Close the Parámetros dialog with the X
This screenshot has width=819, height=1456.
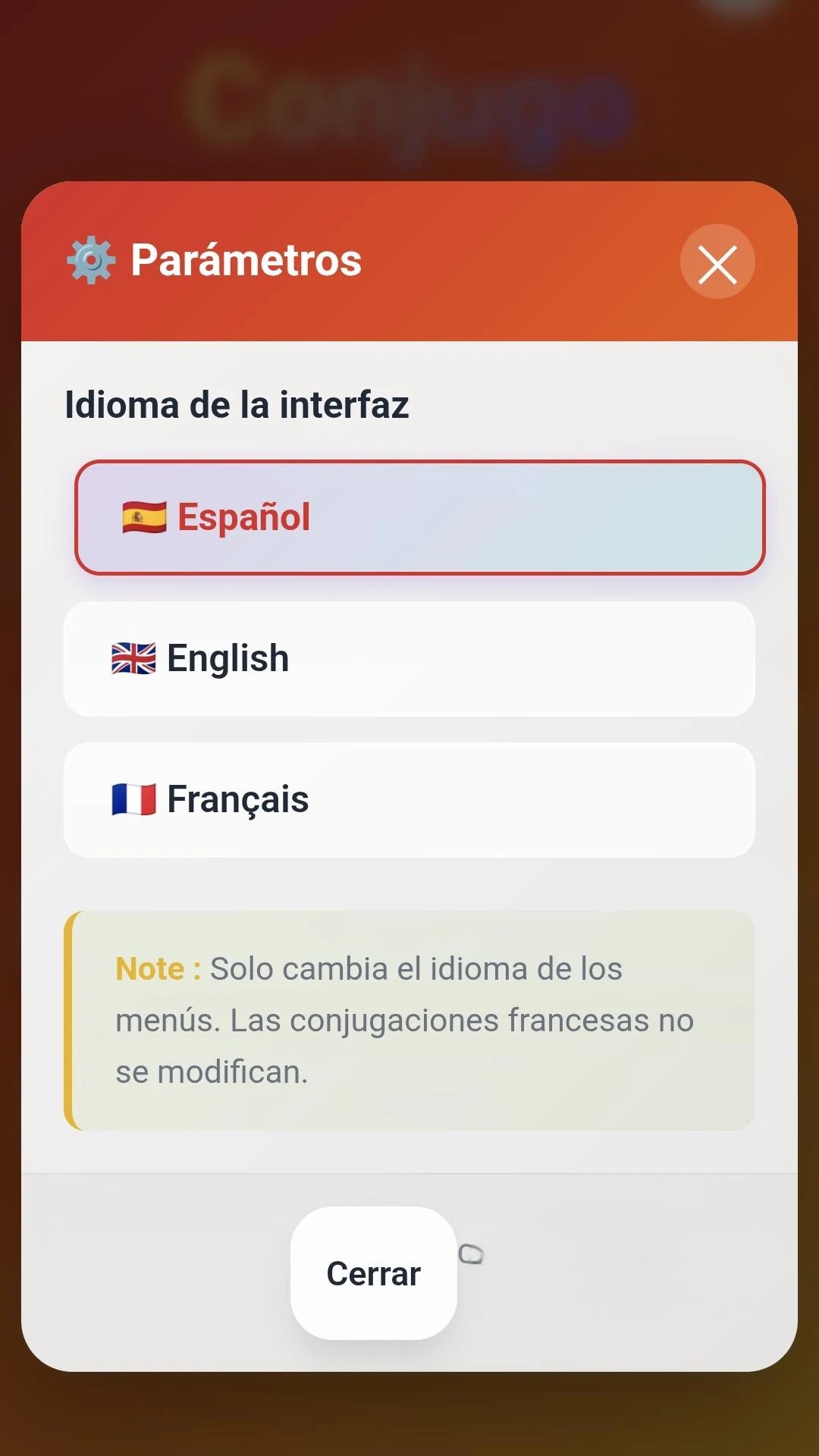717,262
